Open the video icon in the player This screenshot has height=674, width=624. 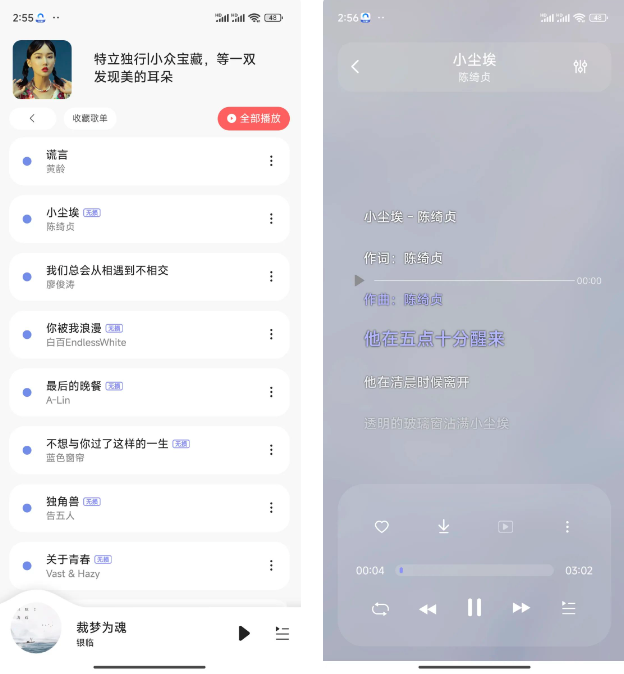tap(505, 527)
